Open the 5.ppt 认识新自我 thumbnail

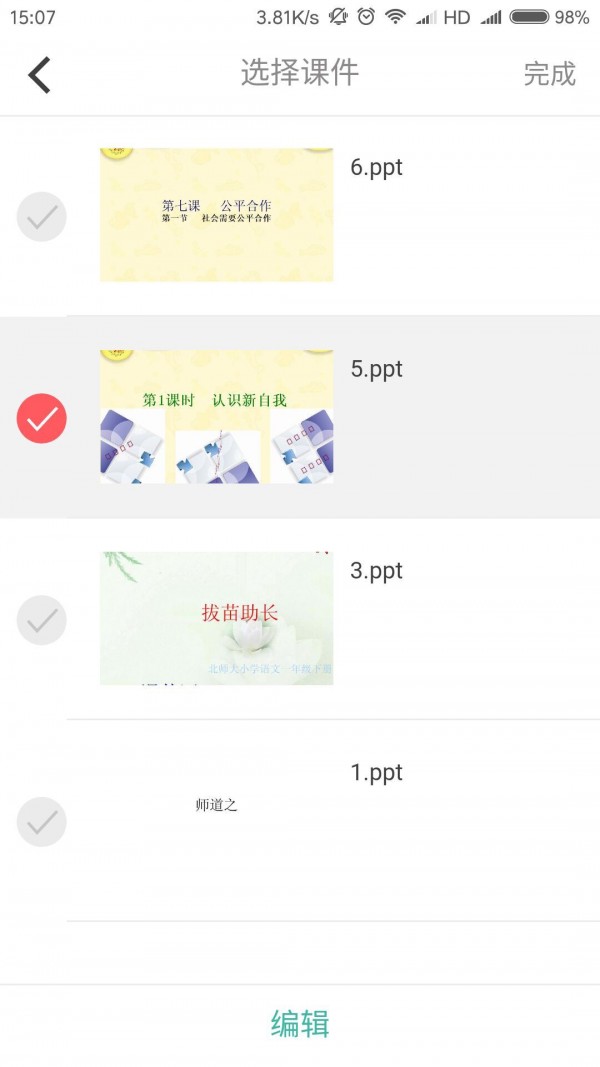coord(216,416)
